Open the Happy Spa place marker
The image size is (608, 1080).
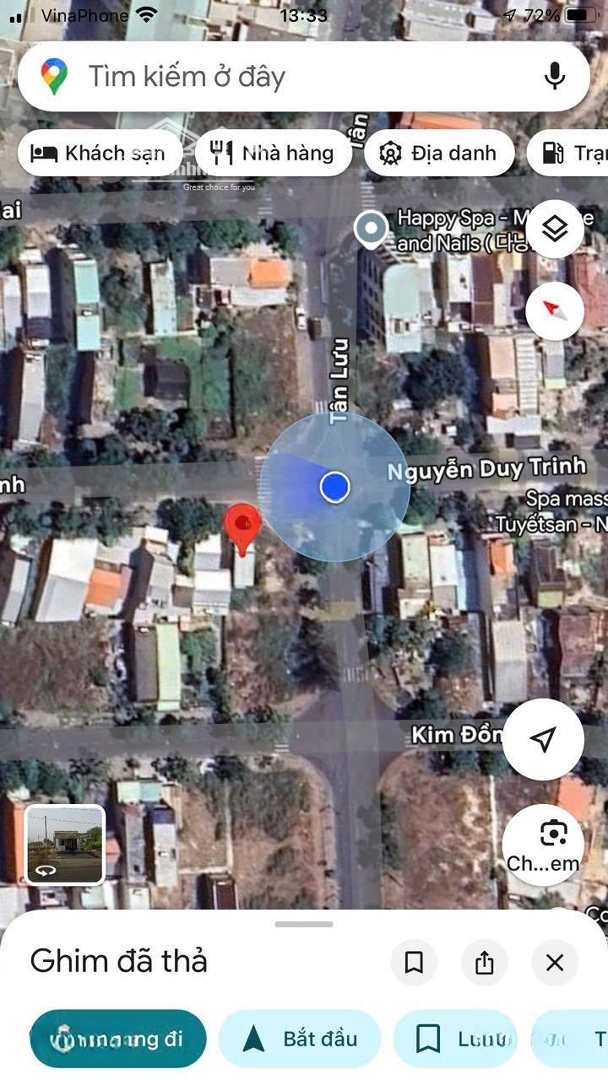(372, 229)
